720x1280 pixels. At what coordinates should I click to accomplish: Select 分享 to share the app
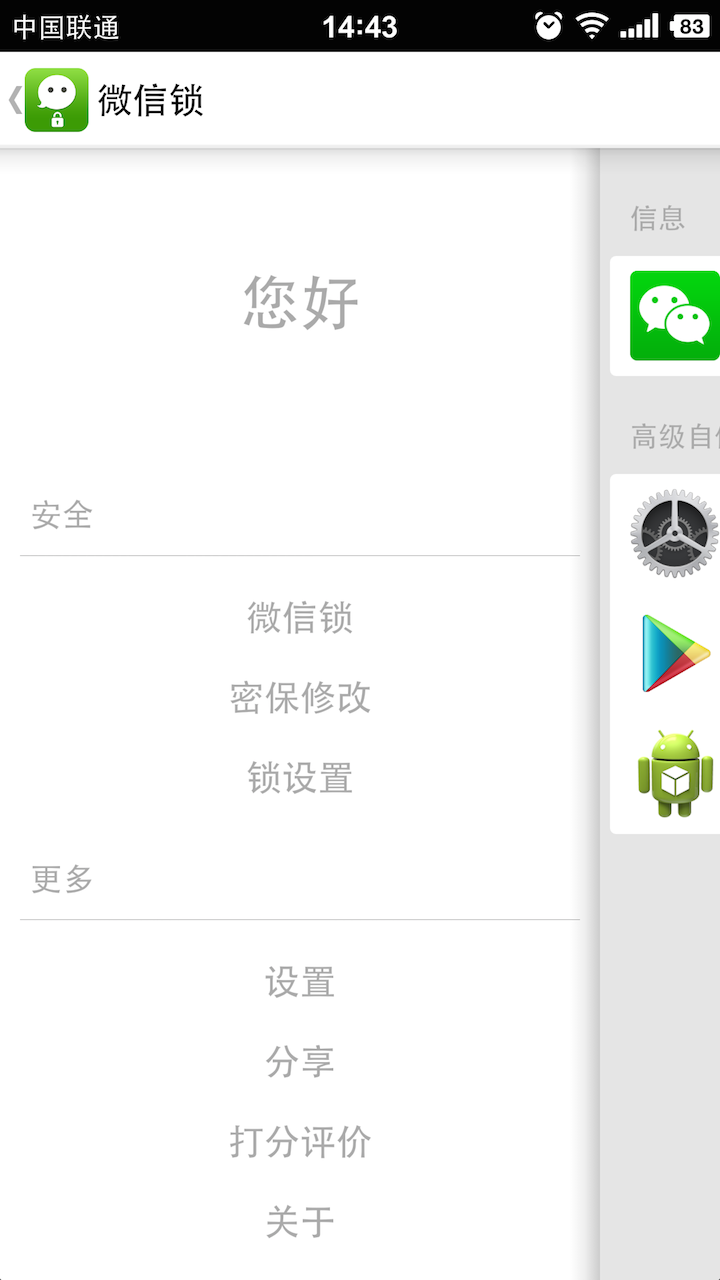coord(300,1062)
